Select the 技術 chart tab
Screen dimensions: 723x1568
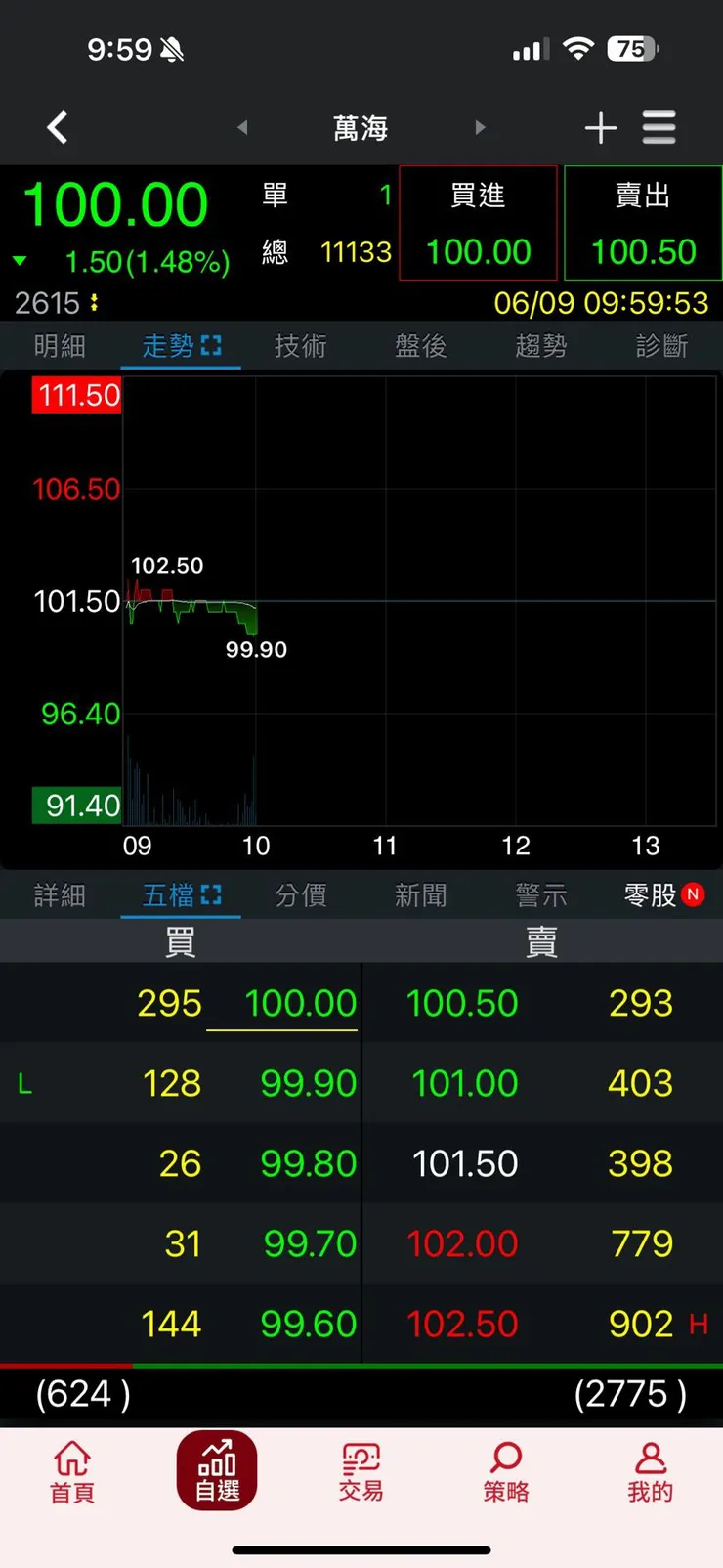point(300,346)
